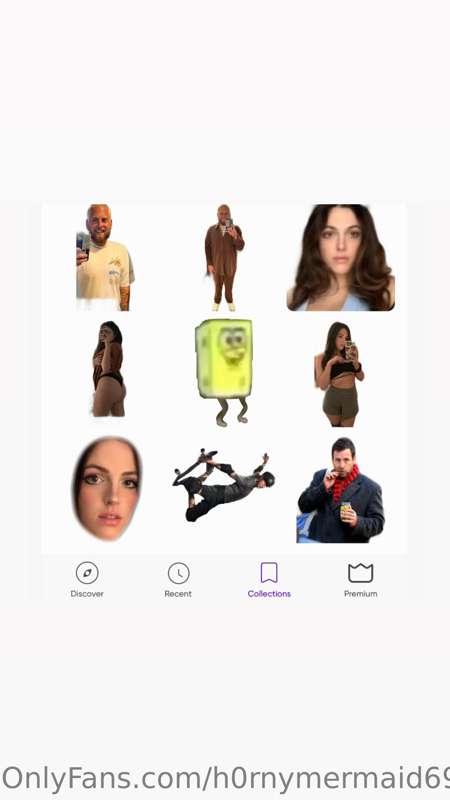Image resolution: width=450 pixels, height=800 pixels.
Task: Pick the yellow sponge character sticker
Action: [x=223, y=372]
